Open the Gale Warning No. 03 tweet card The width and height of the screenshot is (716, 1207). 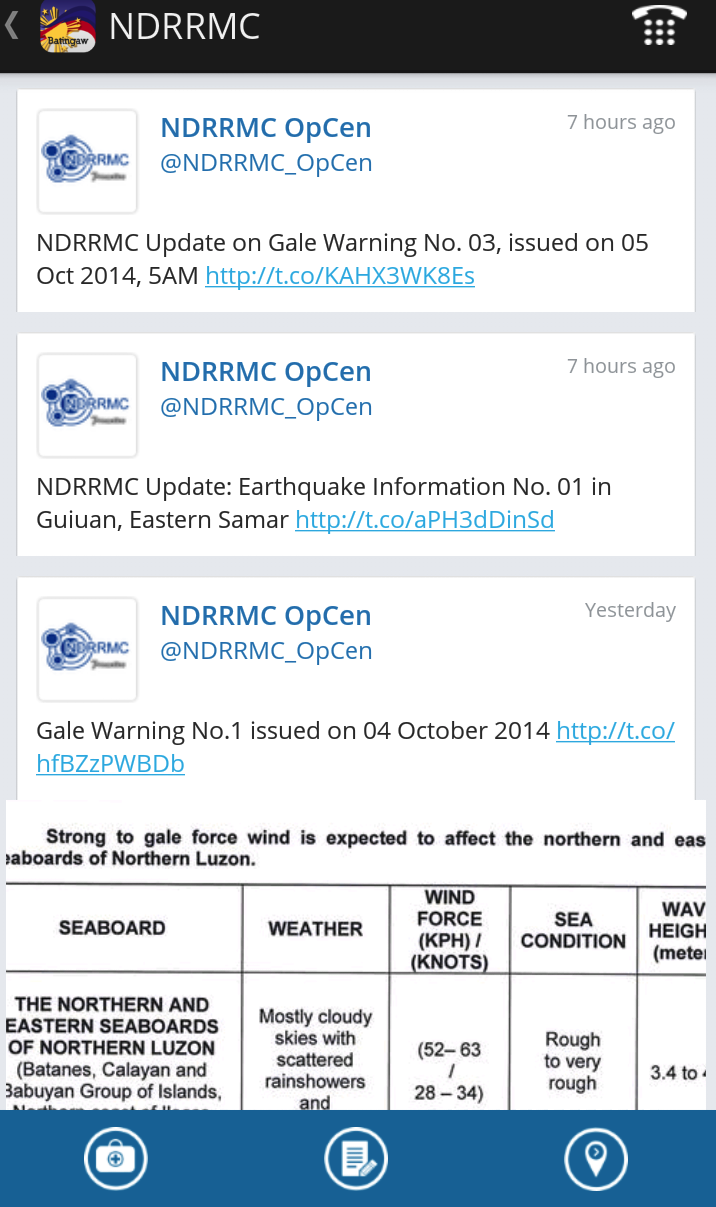tap(356, 201)
